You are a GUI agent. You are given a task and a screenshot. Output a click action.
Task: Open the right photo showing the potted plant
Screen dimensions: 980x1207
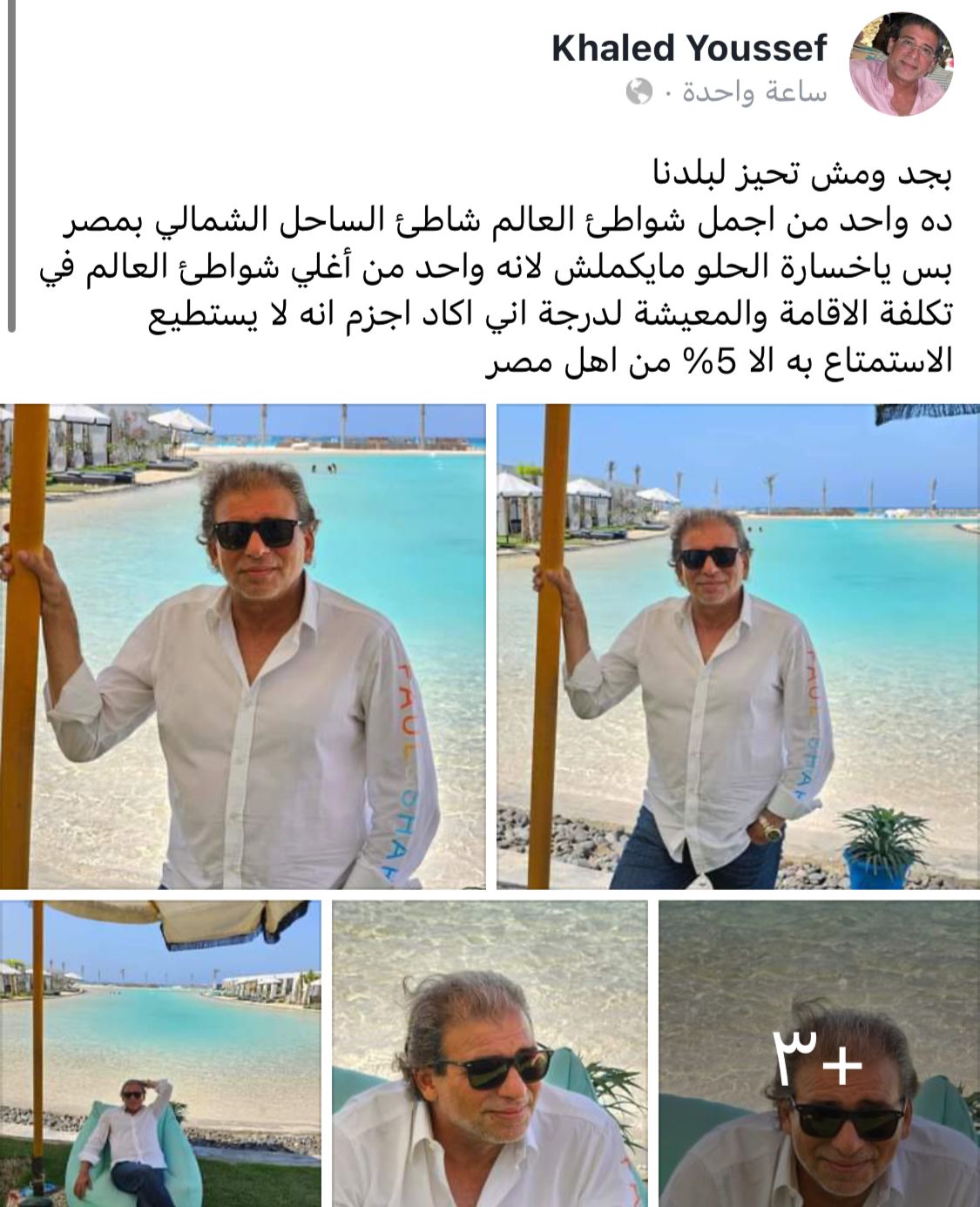(x=738, y=645)
